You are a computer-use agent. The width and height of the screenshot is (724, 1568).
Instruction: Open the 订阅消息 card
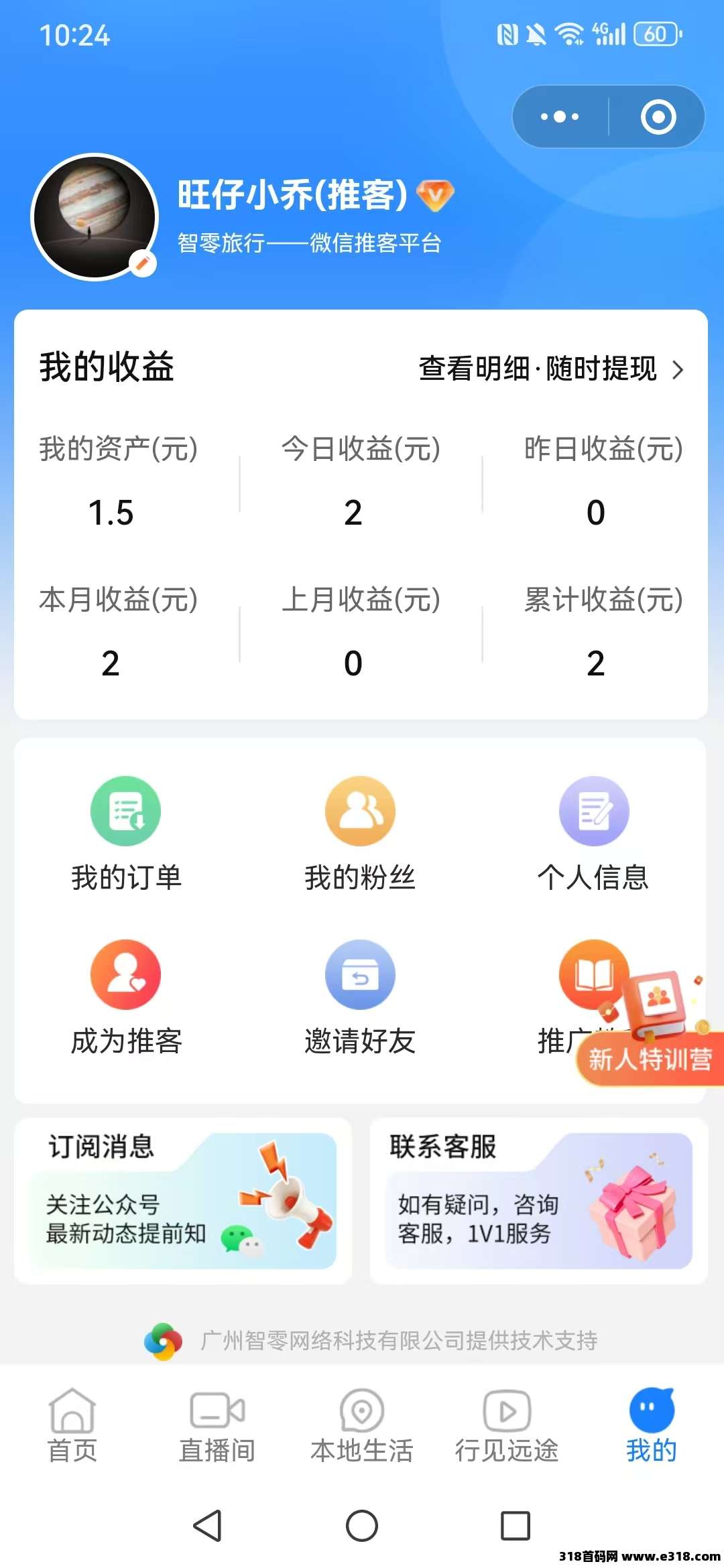click(x=183, y=1201)
